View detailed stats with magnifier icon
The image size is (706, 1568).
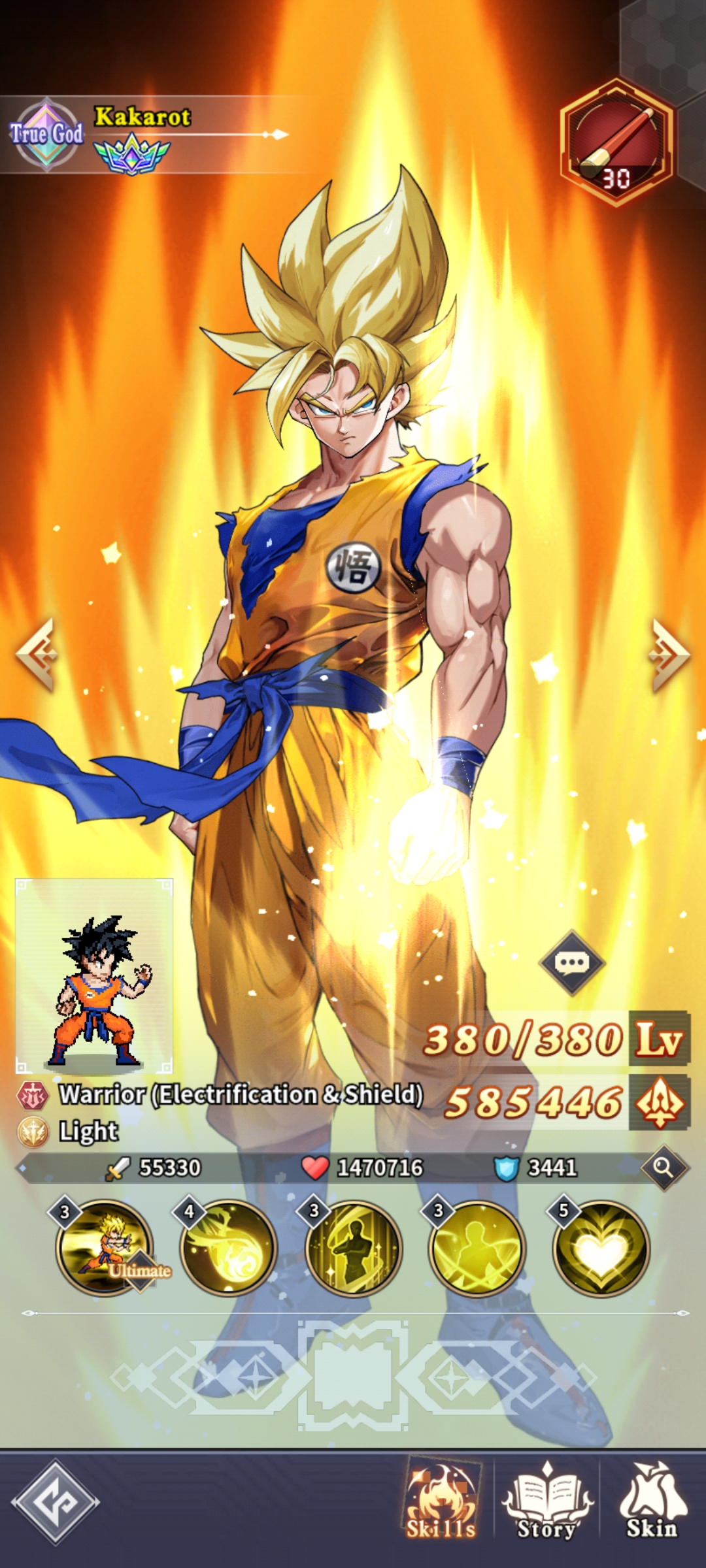coord(664,1168)
